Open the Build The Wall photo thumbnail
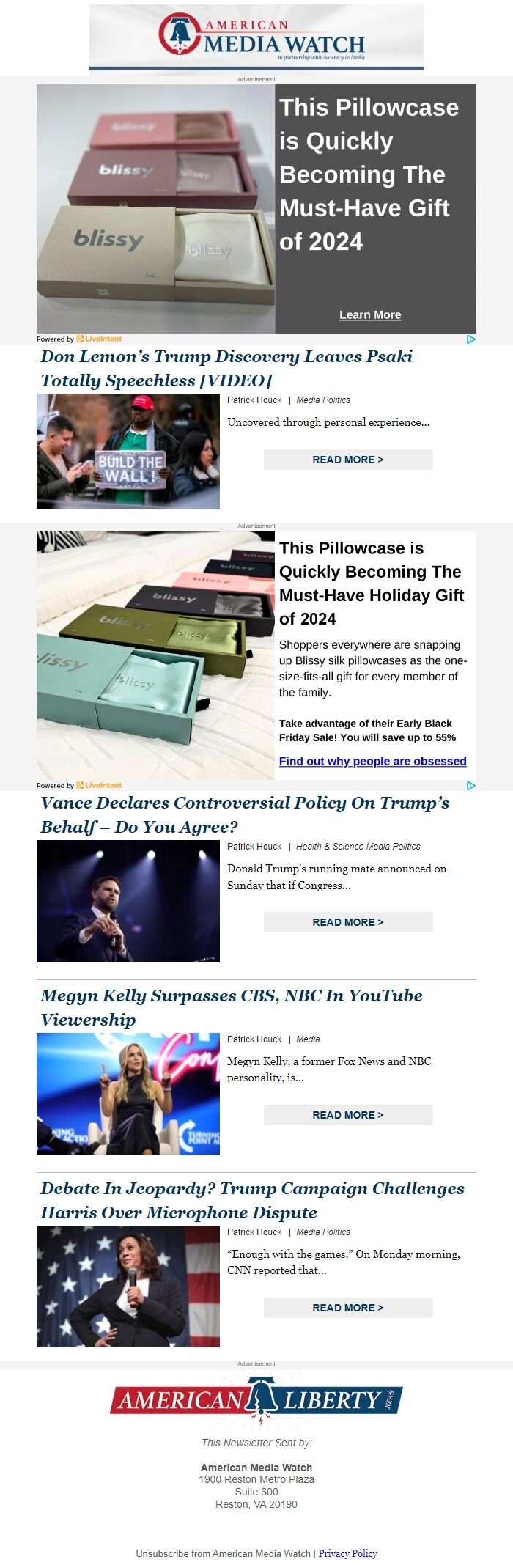 tap(128, 452)
